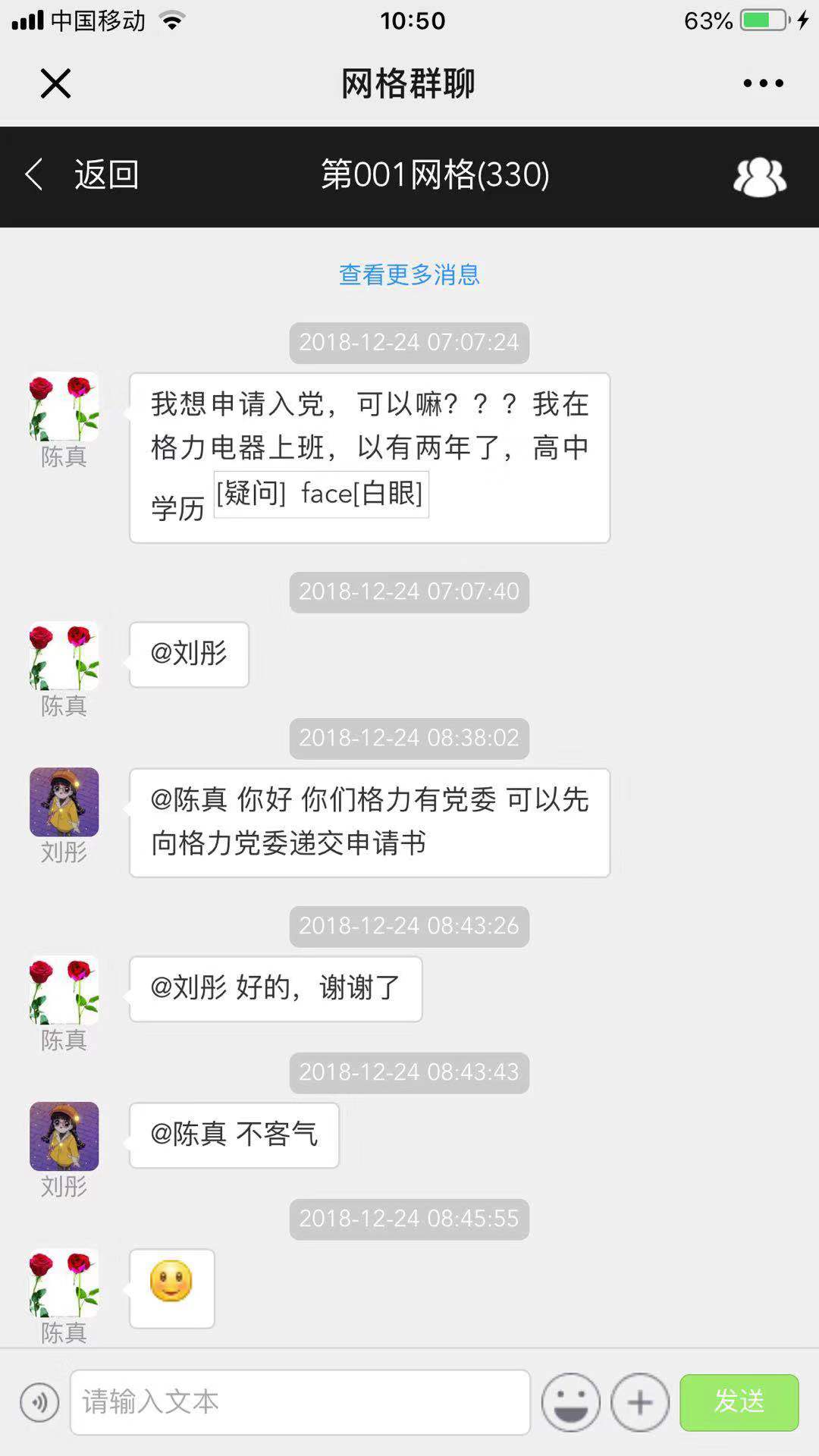Tap 返回 to go back

pyautogui.click(x=83, y=175)
